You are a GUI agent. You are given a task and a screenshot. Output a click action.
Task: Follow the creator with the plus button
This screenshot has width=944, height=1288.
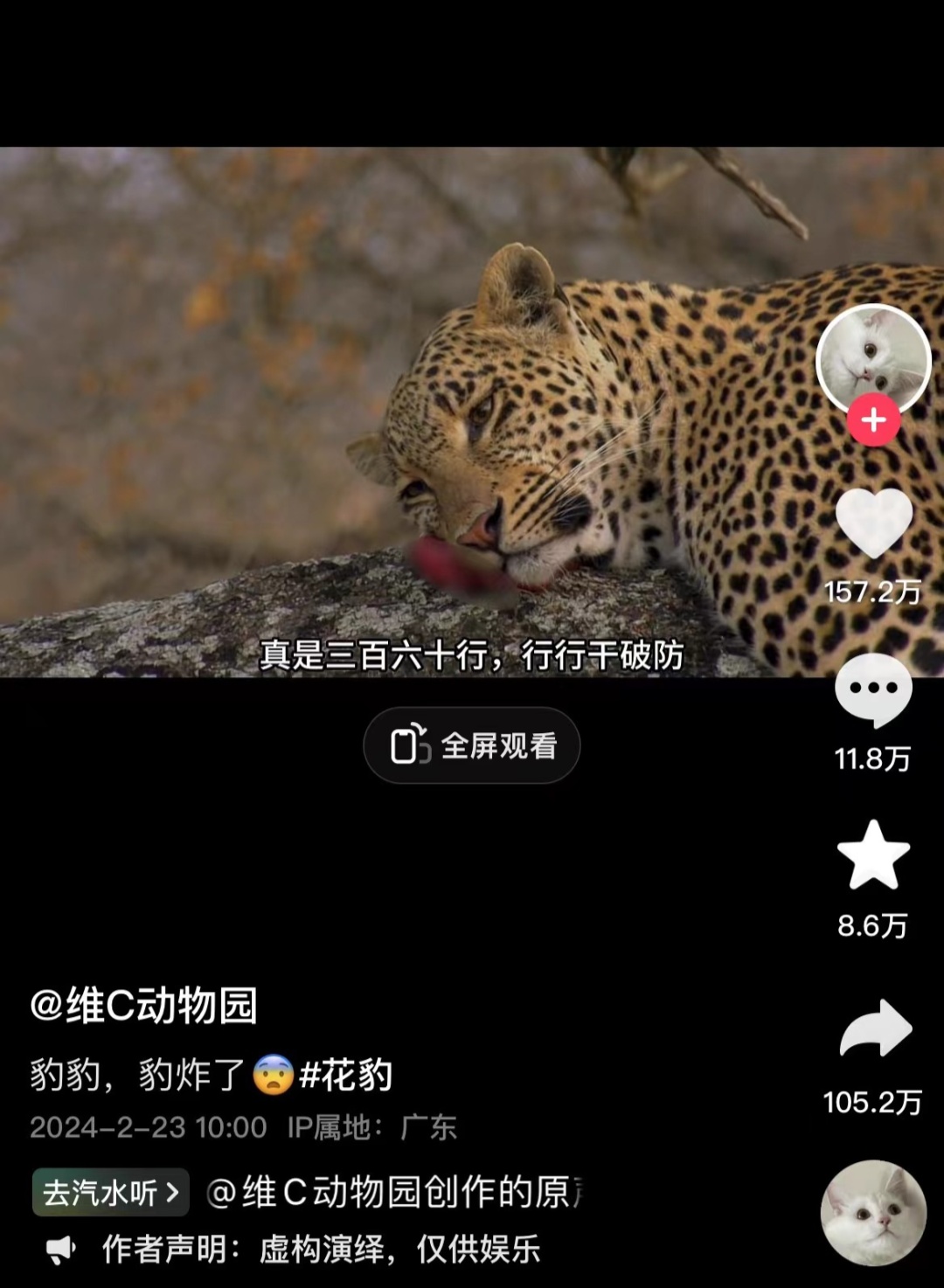[x=873, y=420]
